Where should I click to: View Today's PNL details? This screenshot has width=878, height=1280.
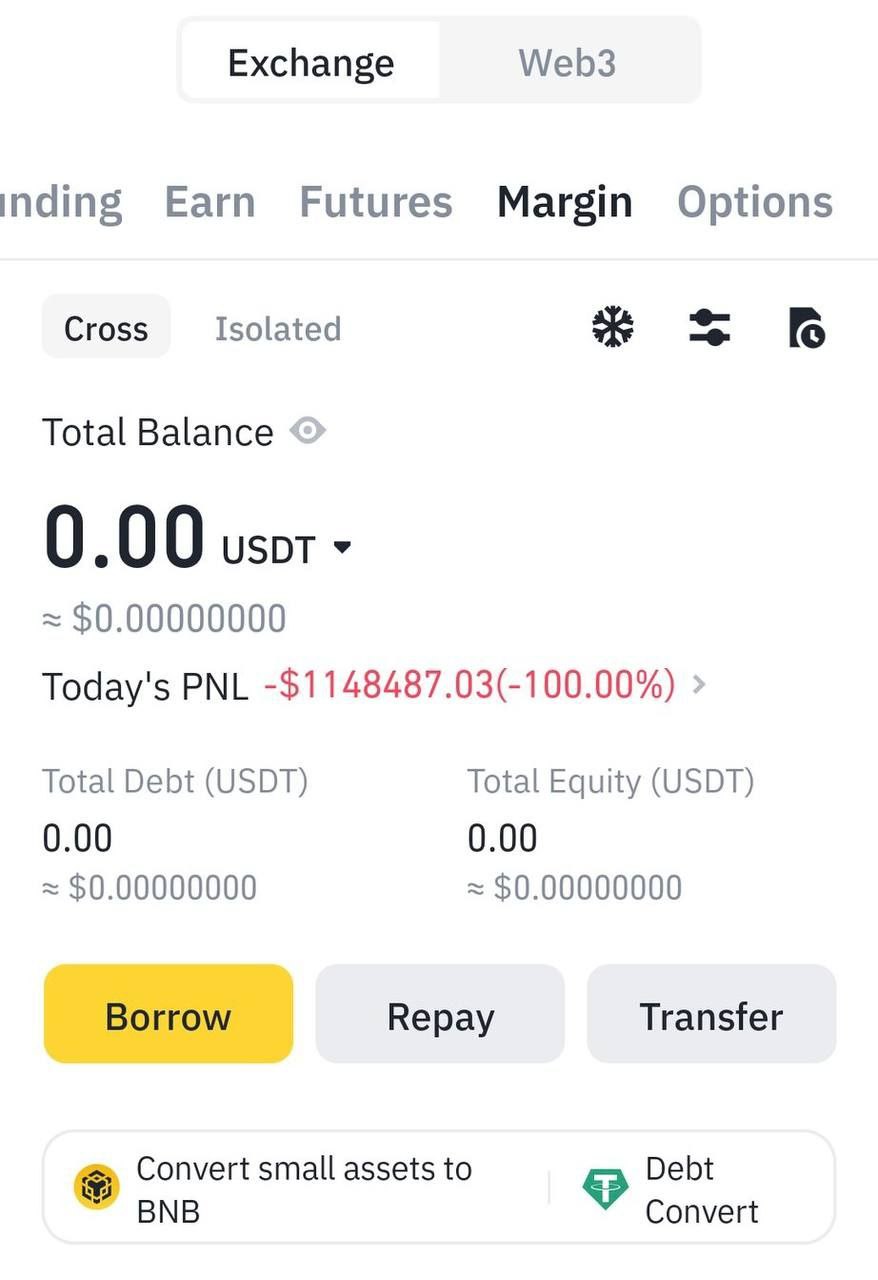[699, 685]
